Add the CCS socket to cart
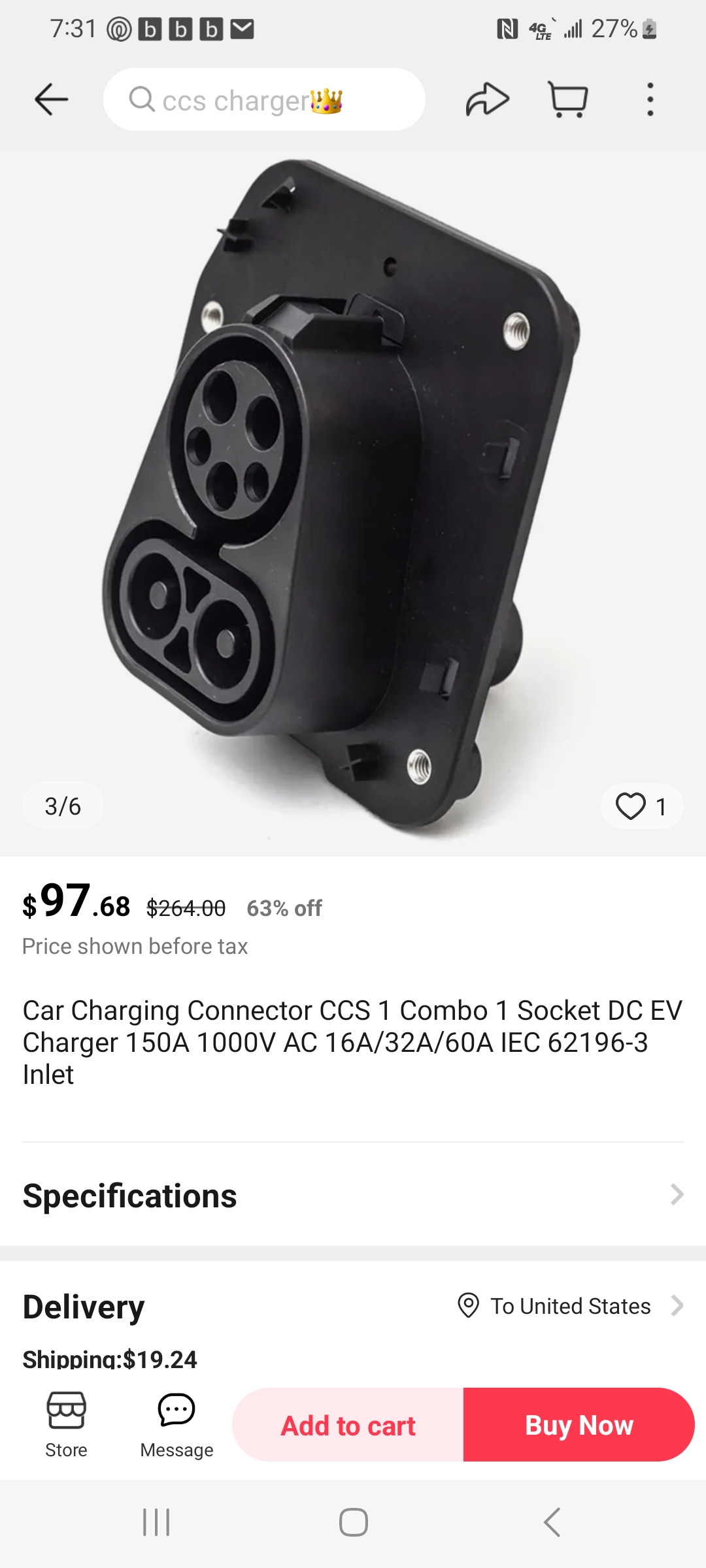 pyautogui.click(x=348, y=1425)
